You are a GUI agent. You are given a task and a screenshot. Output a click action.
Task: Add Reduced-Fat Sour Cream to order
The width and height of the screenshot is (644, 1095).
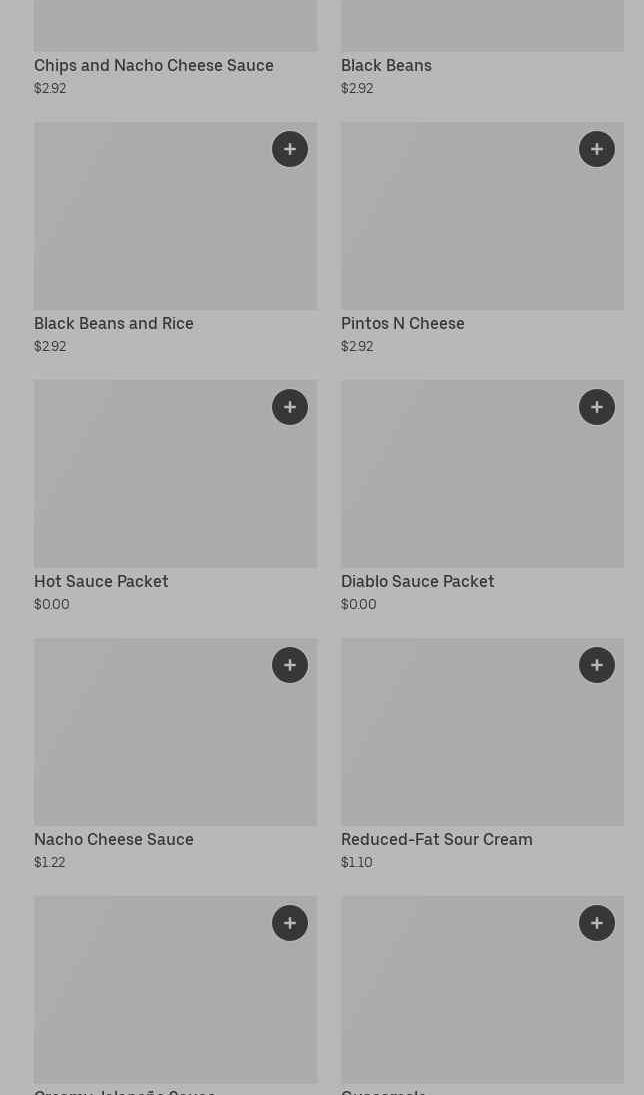click(x=597, y=665)
